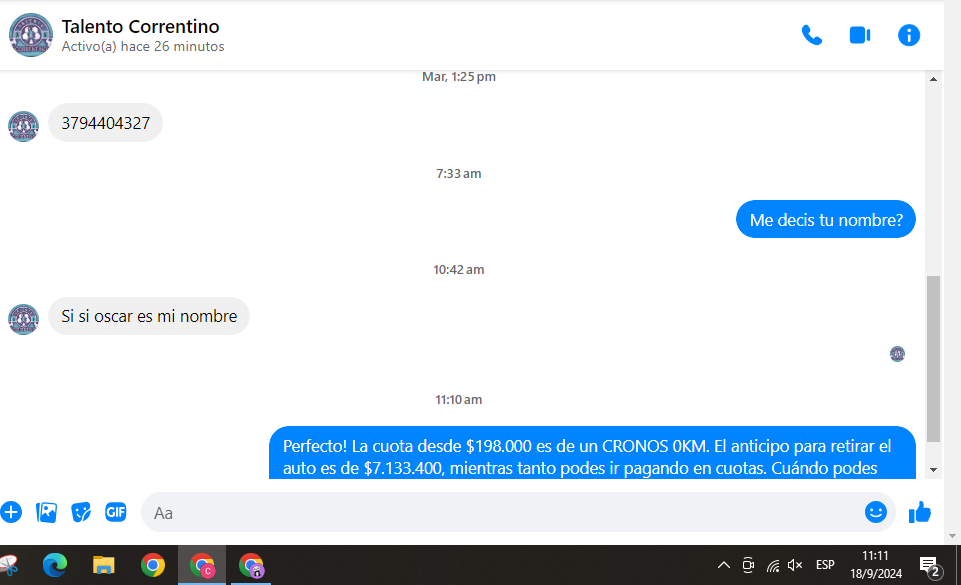Open File Explorer from the taskbar
This screenshot has height=585, width=961.
[103, 565]
